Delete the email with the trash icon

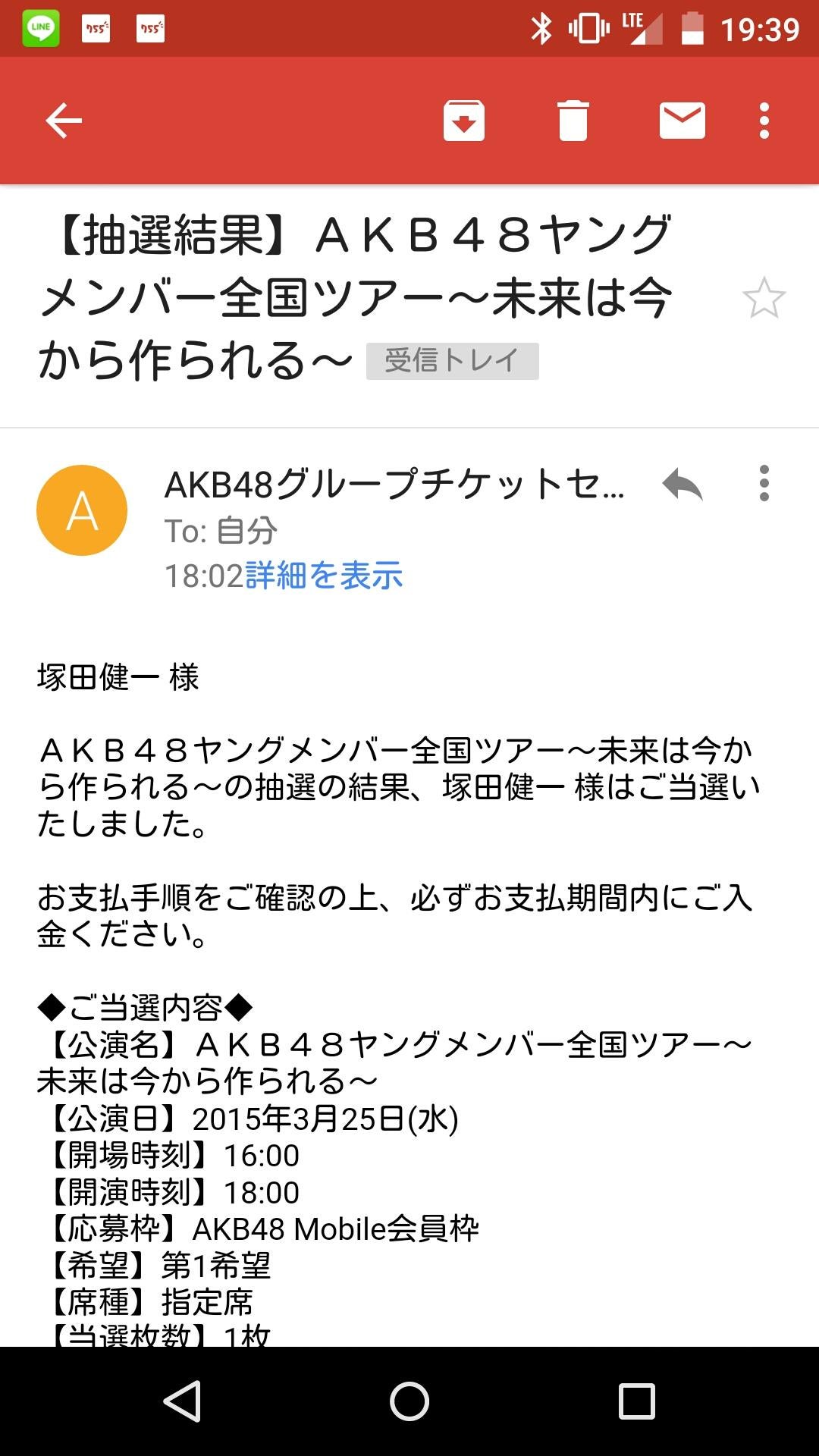coord(574,121)
